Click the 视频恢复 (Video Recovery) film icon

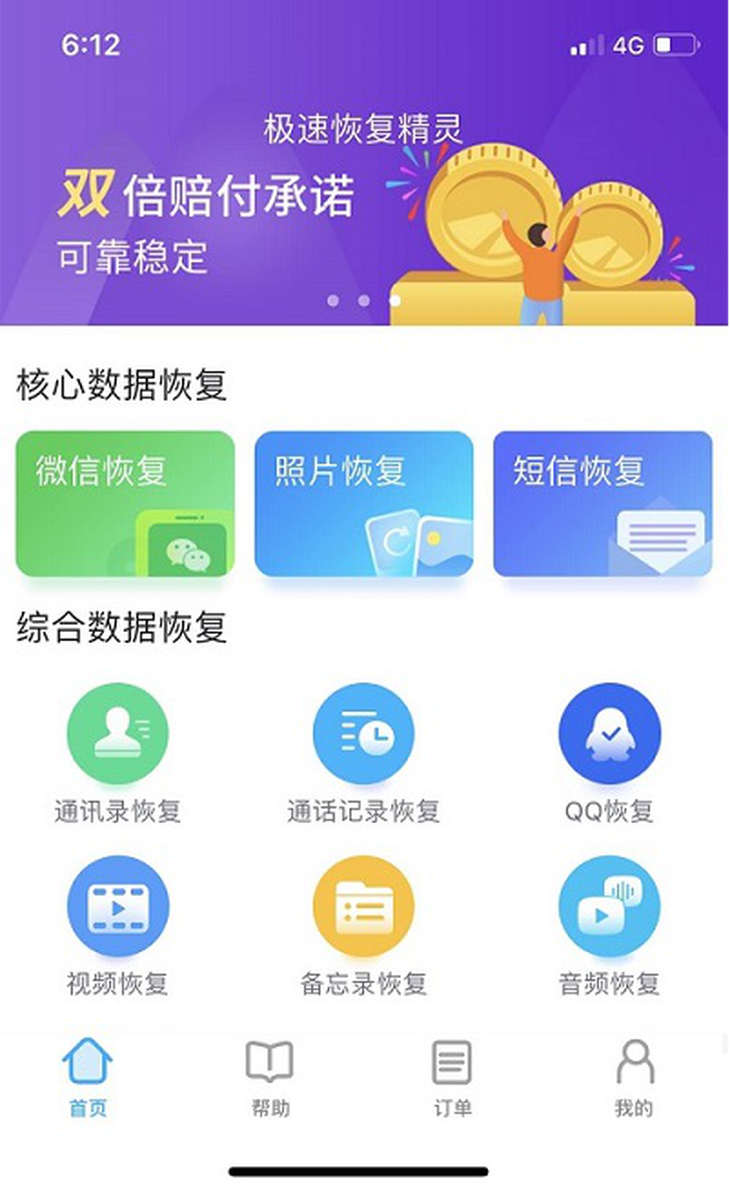pyautogui.click(x=117, y=905)
